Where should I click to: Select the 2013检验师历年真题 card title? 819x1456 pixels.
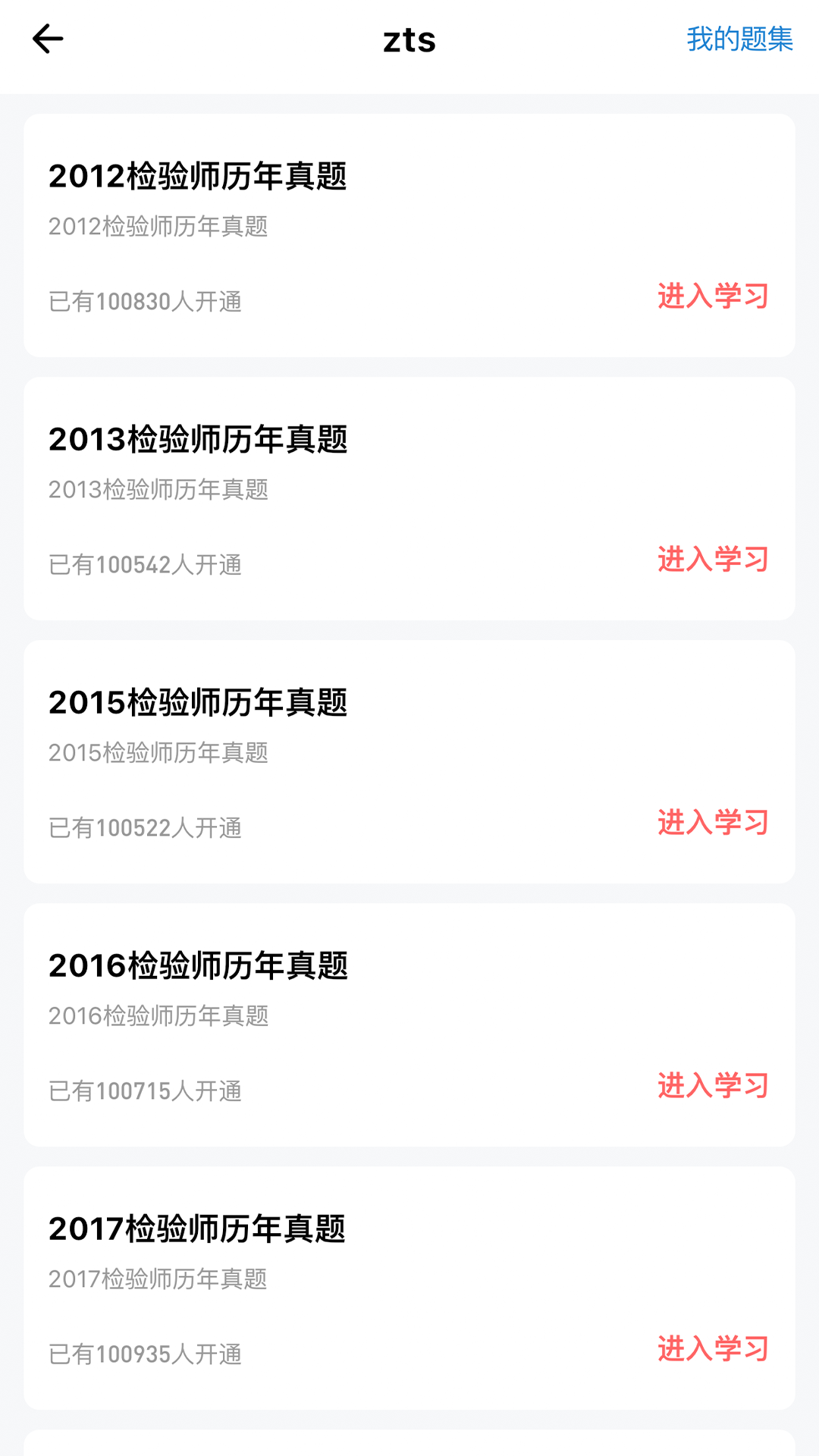(x=199, y=441)
